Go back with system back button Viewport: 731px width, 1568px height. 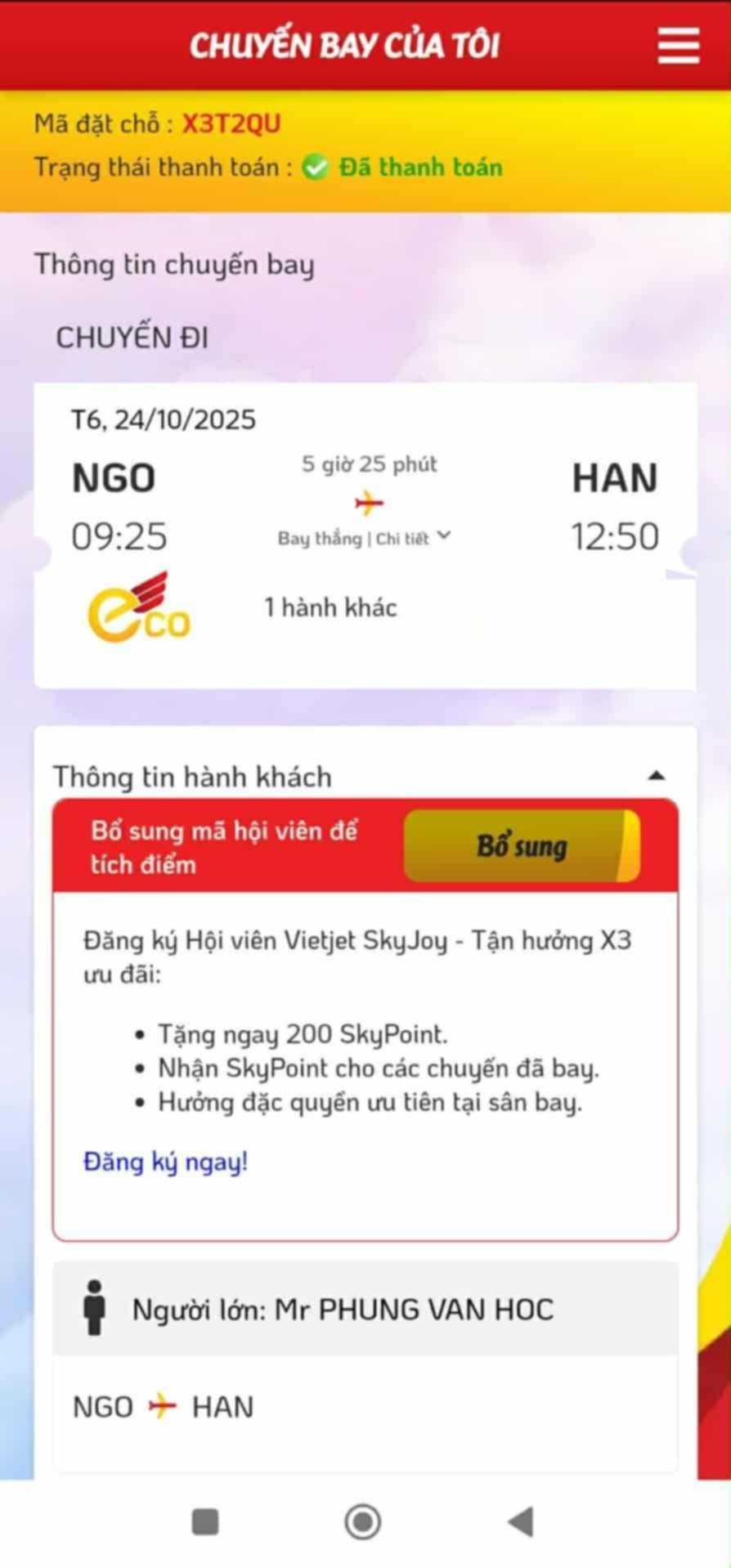(x=520, y=1522)
